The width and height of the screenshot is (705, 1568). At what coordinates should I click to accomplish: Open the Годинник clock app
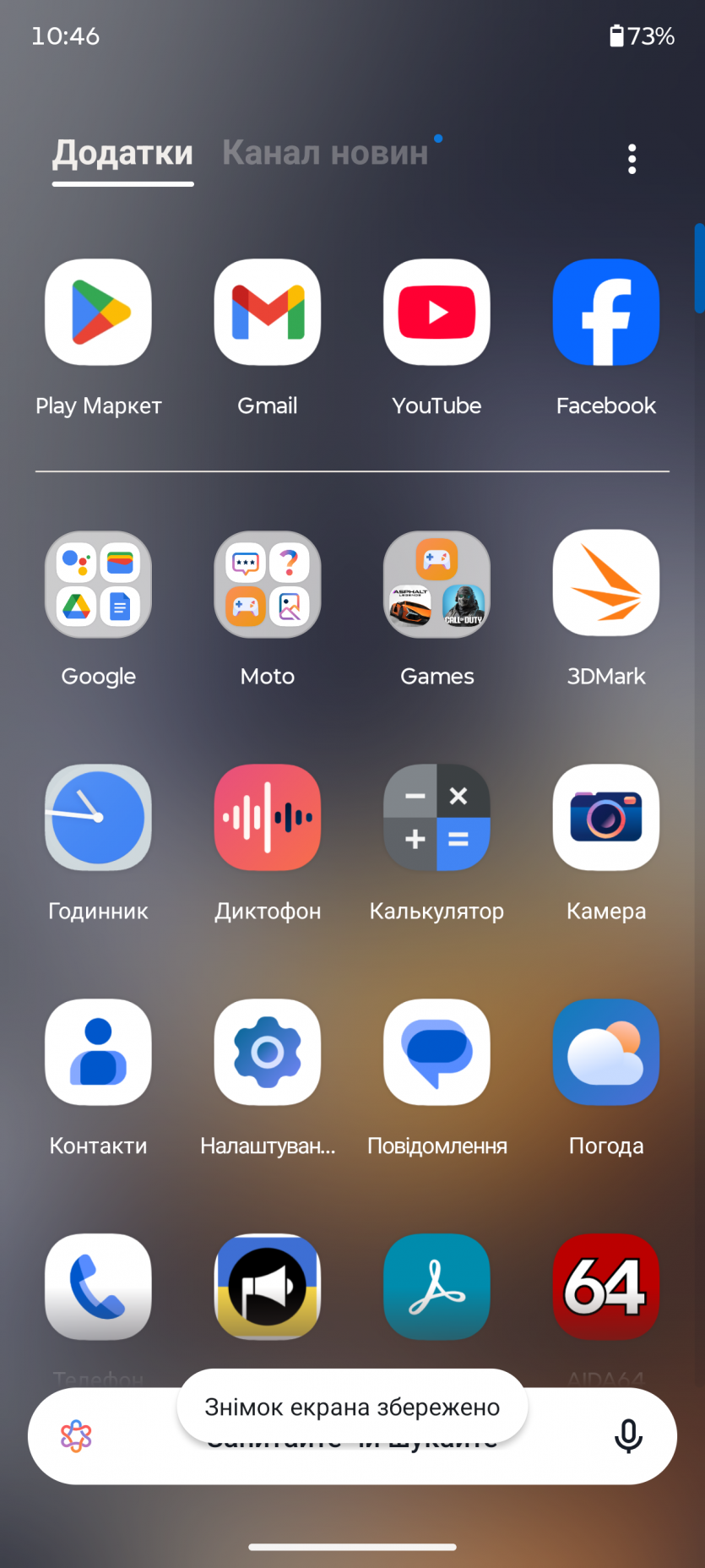99,818
